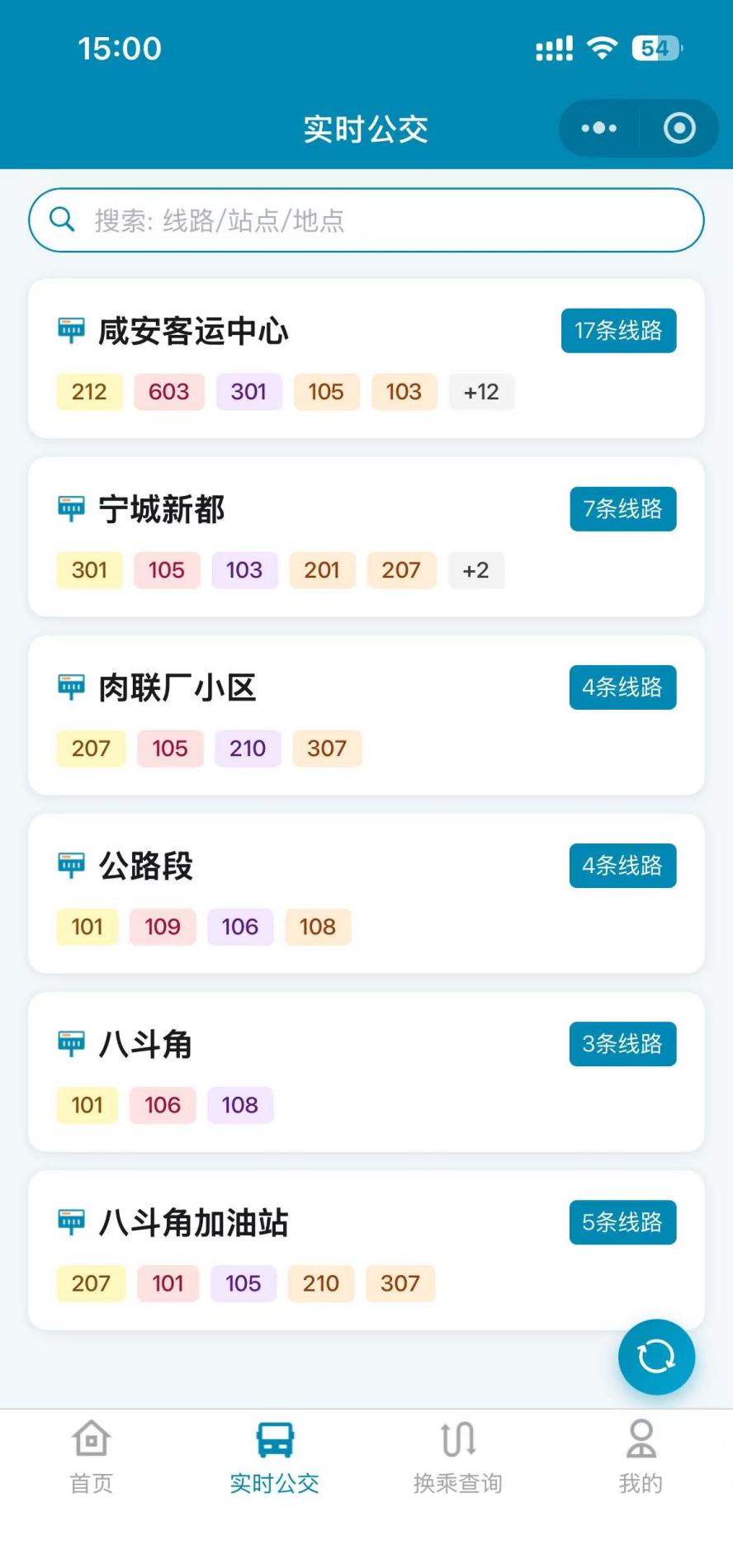
Task: Tap the person icon for 我的
Action: tap(641, 1438)
